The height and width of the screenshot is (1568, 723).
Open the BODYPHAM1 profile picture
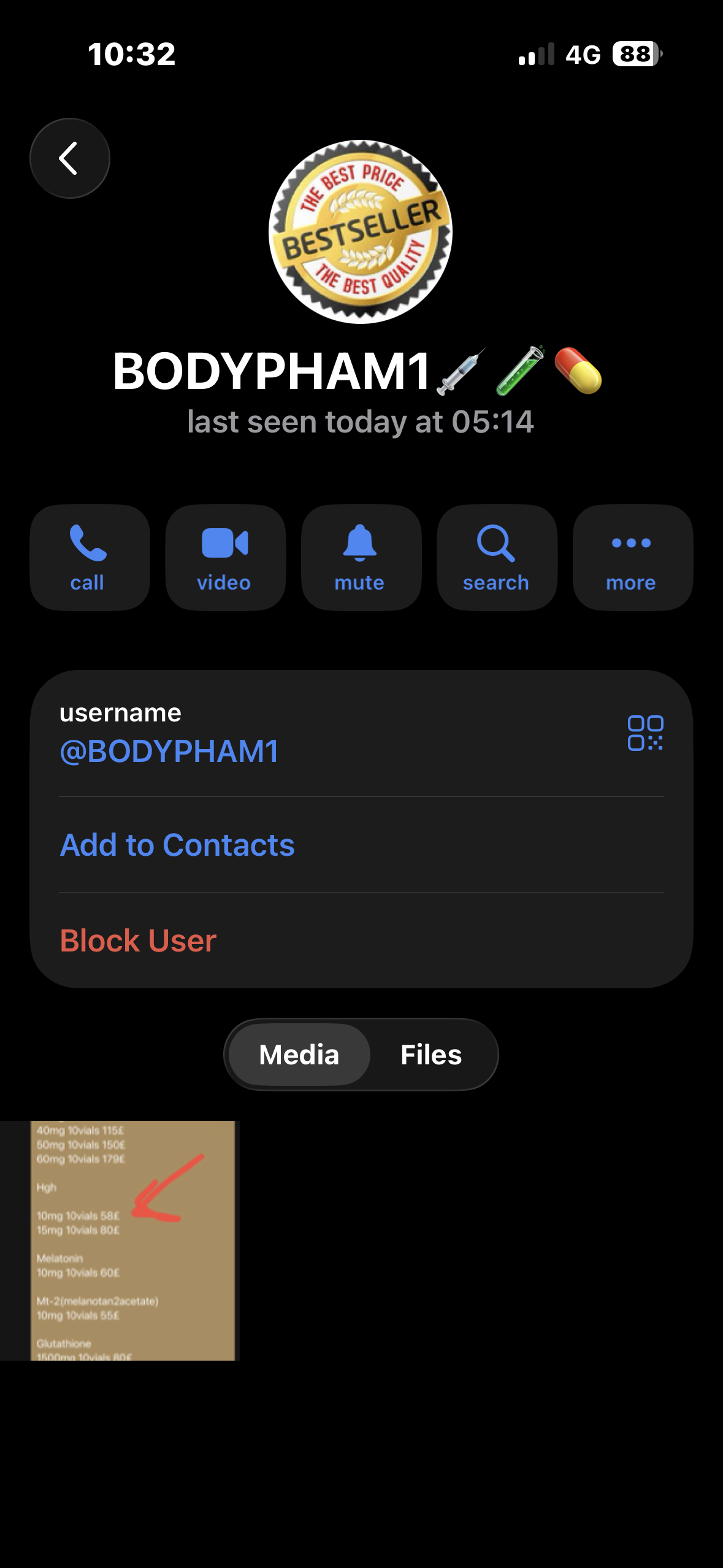click(361, 232)
